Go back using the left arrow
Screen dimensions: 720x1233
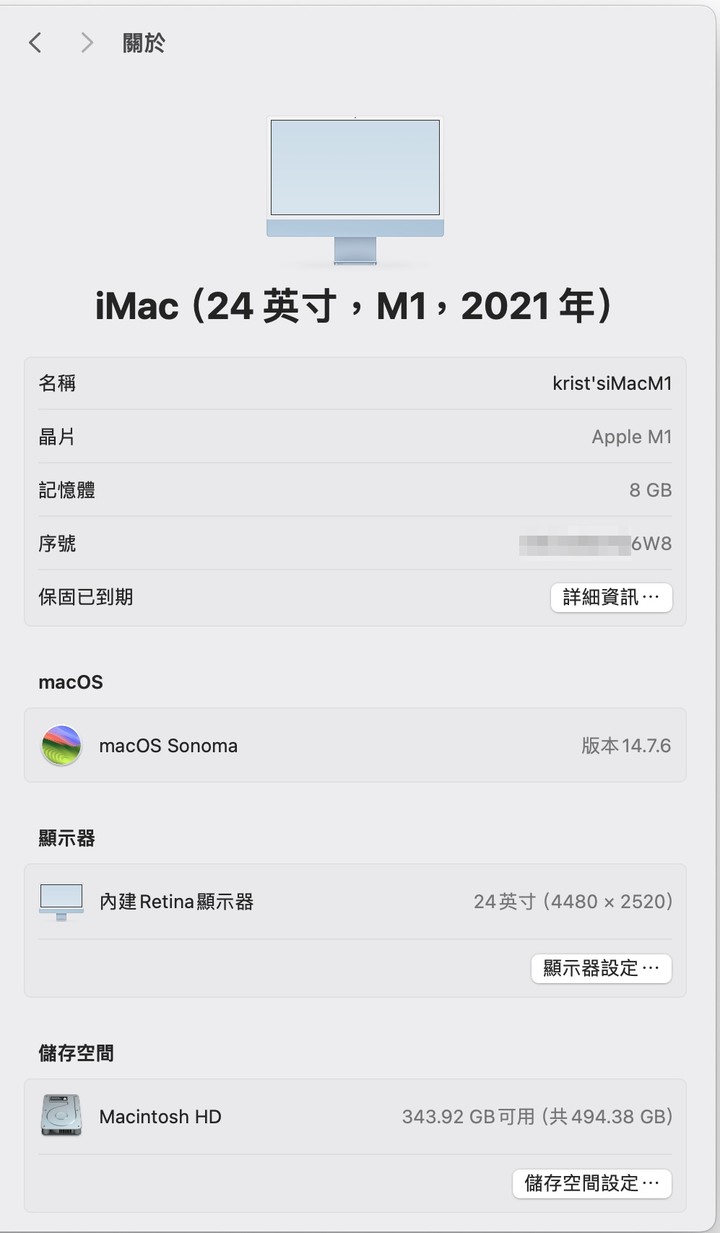pos(35,42)
